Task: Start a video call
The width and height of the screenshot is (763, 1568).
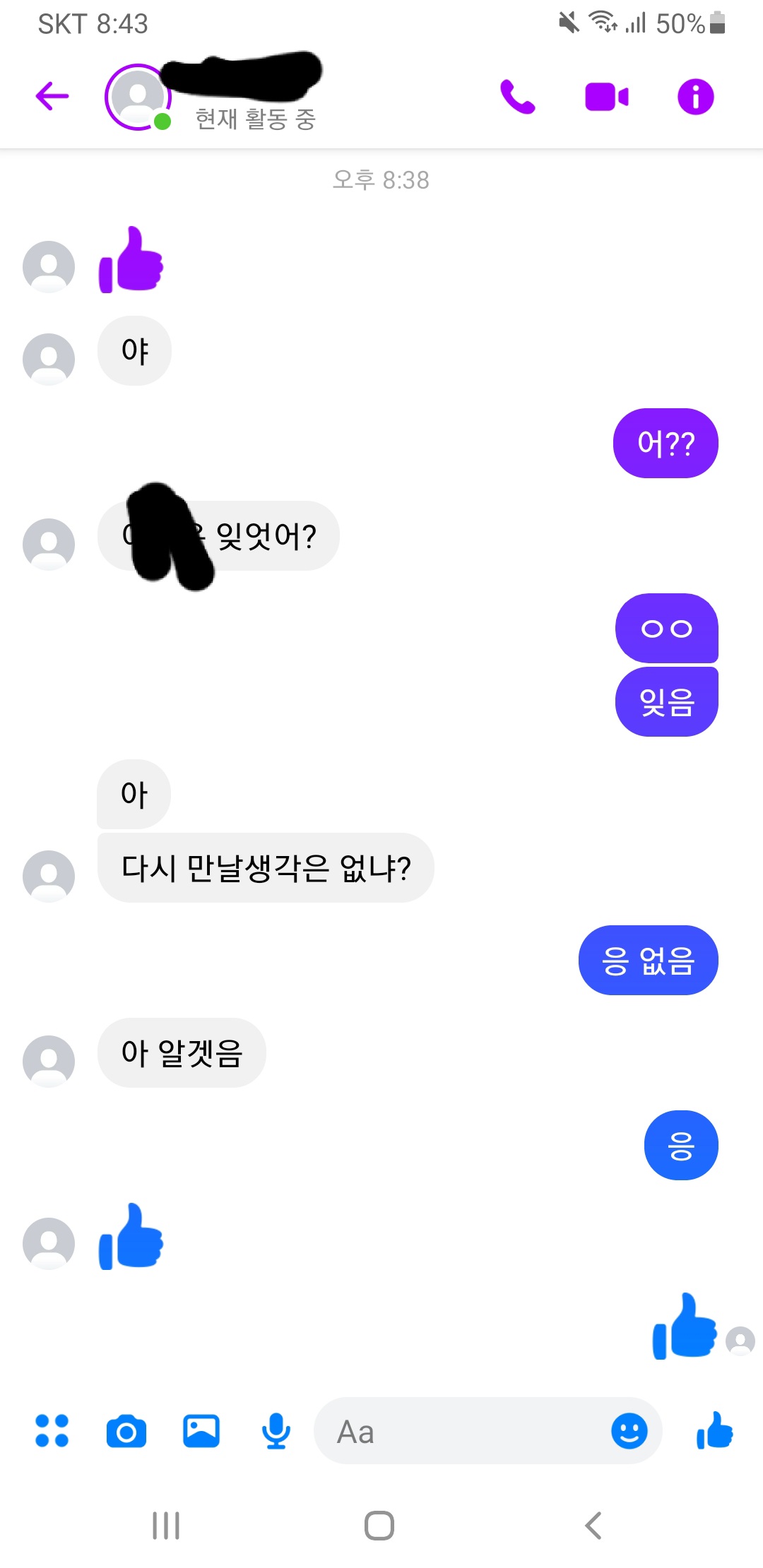Action: pyautogui.click(x=606, y=97)
